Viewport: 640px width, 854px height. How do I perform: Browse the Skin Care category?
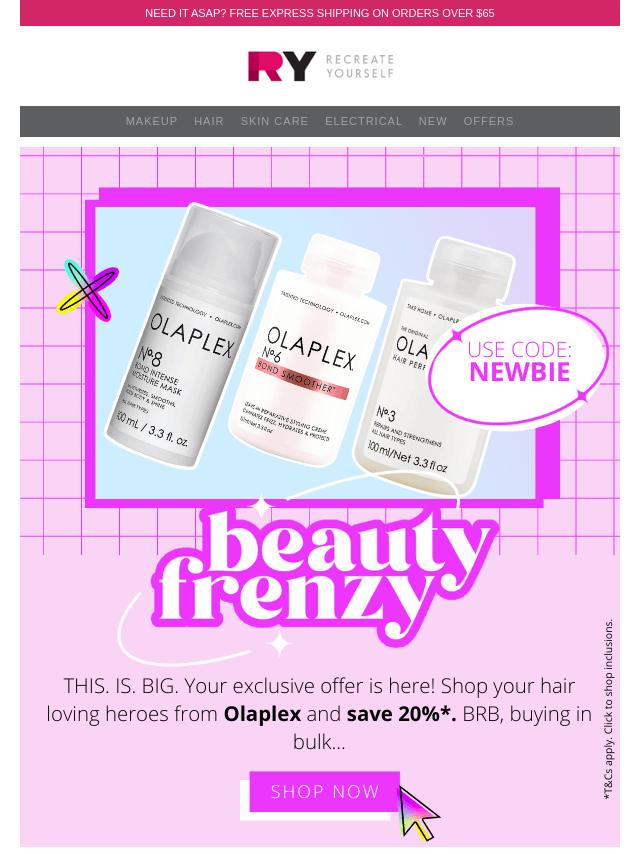(x=274, y=121)
